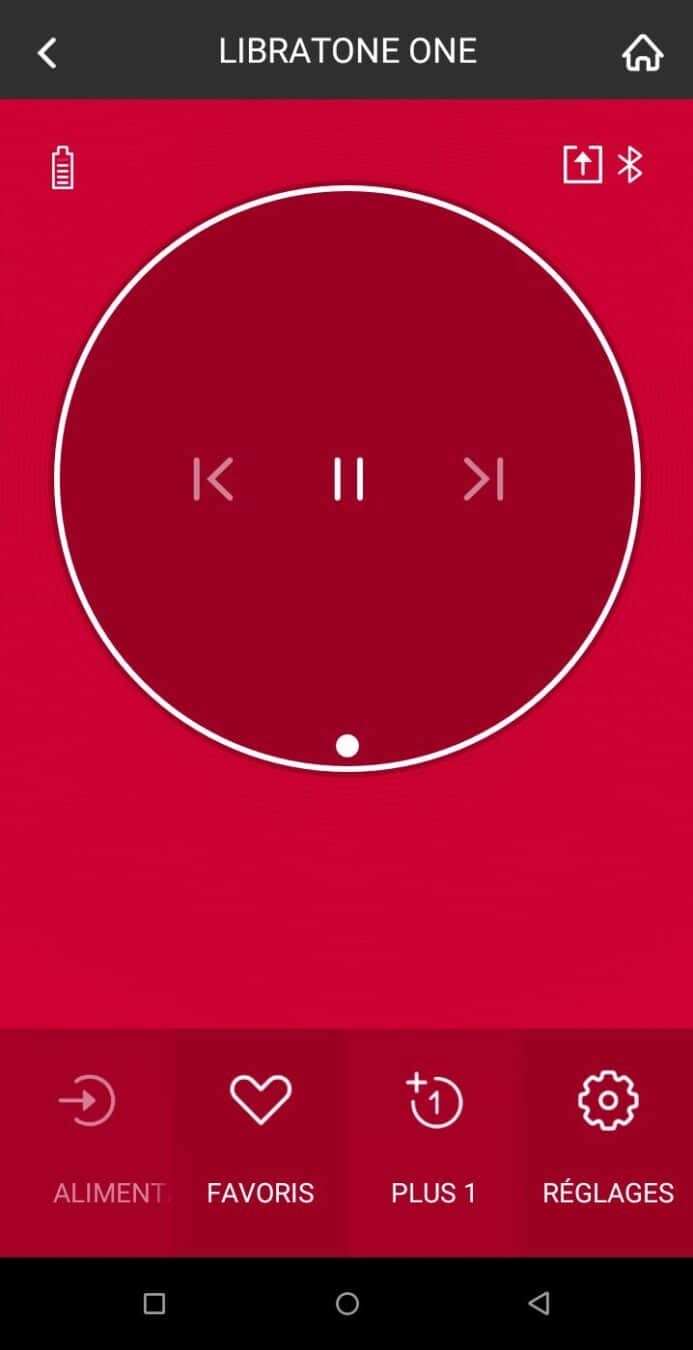
Task: Select the Plus 1 option
Action: coord(434,1140)
